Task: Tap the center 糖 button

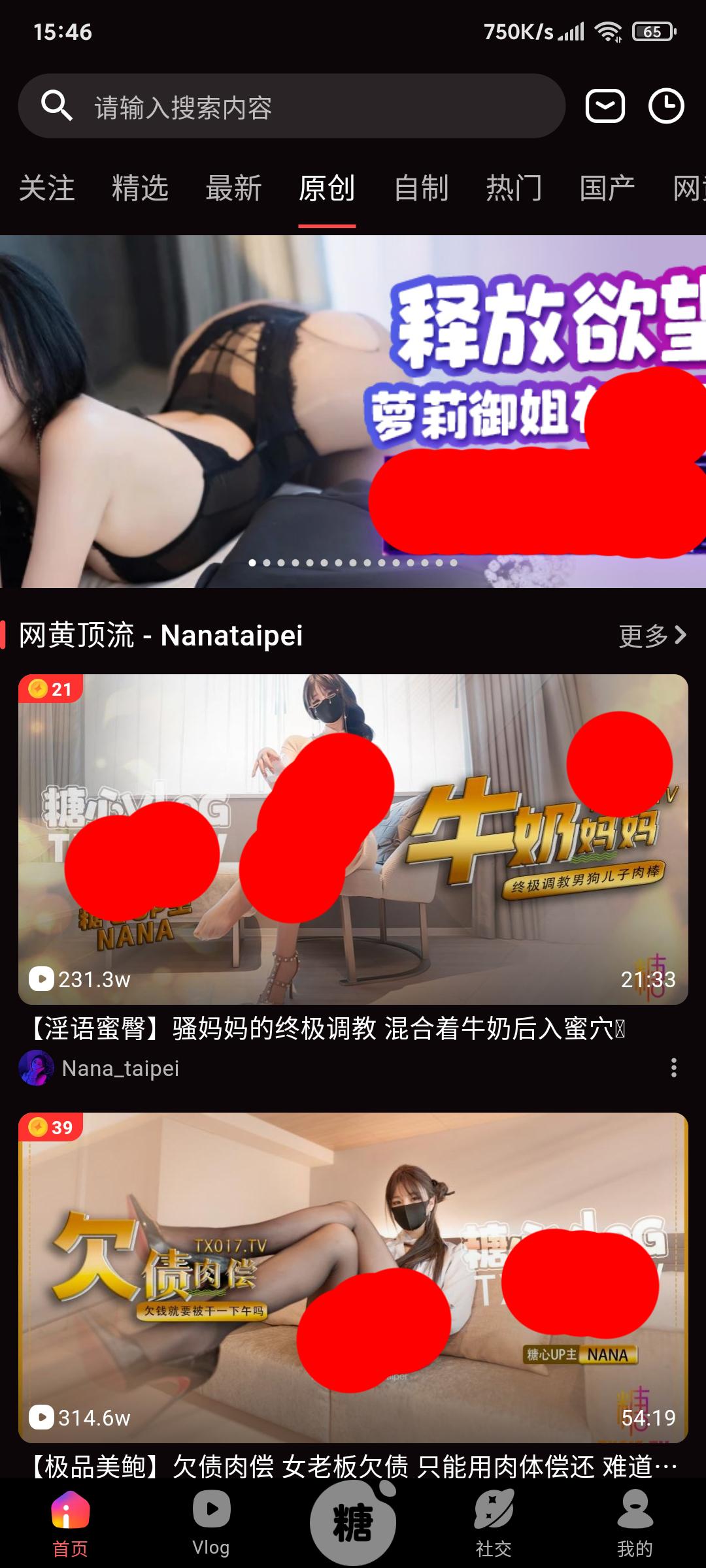Action: (x=353, y=1522)
